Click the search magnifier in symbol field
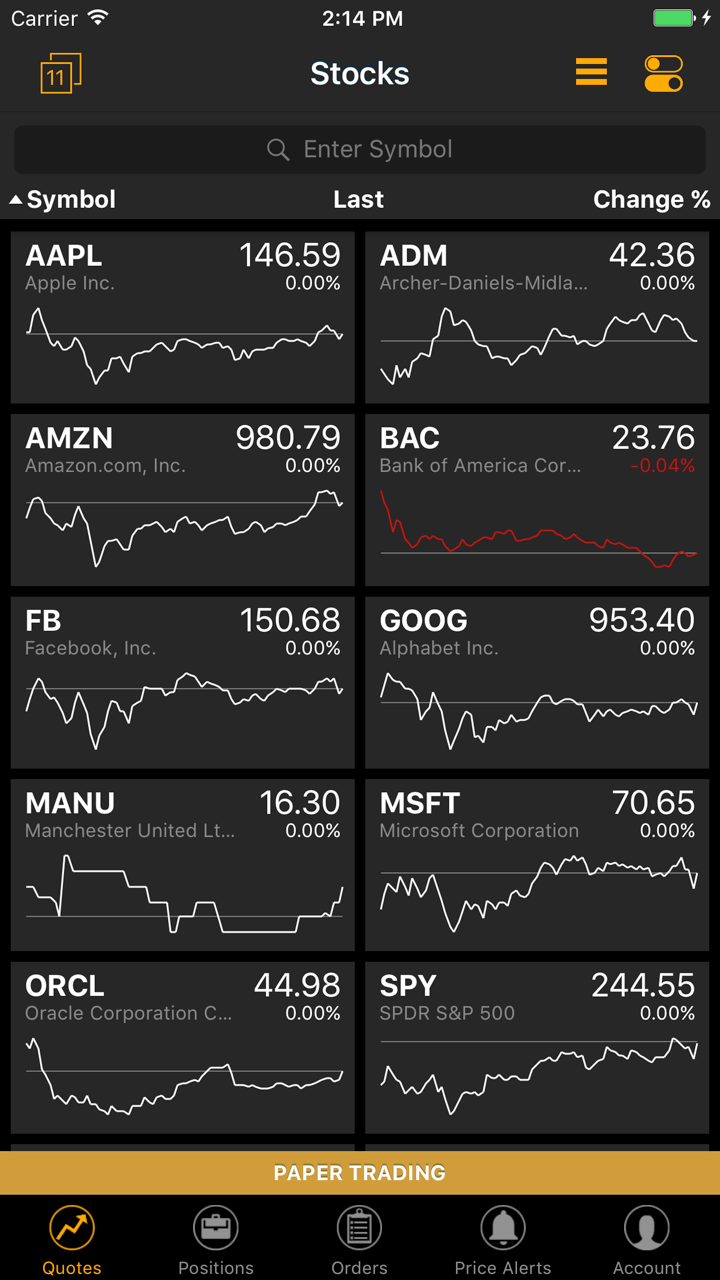Screen dimensions: 720x1280 [278, 148]
